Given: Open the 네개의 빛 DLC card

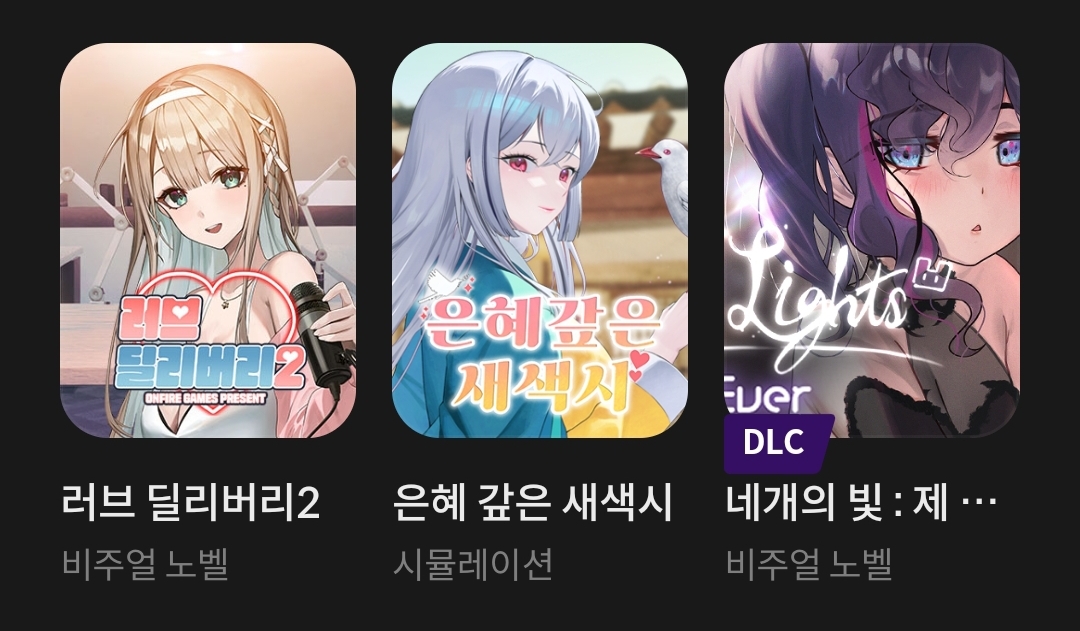Looking at the screenshot, I should tap(870, 240).
